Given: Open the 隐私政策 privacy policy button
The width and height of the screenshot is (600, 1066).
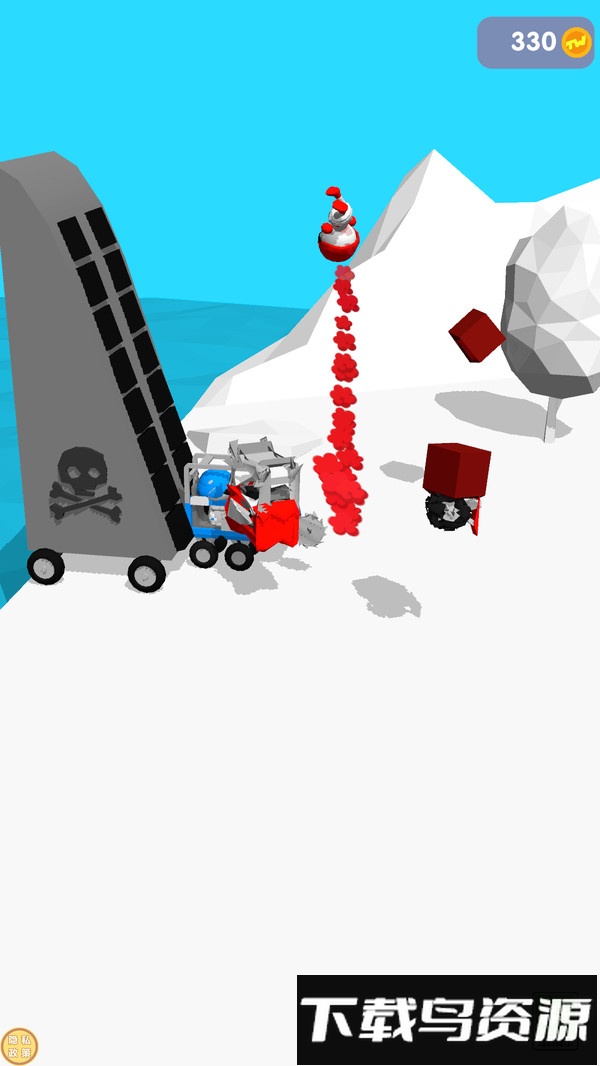Looking at the screenshot, I should [19, 1046].
